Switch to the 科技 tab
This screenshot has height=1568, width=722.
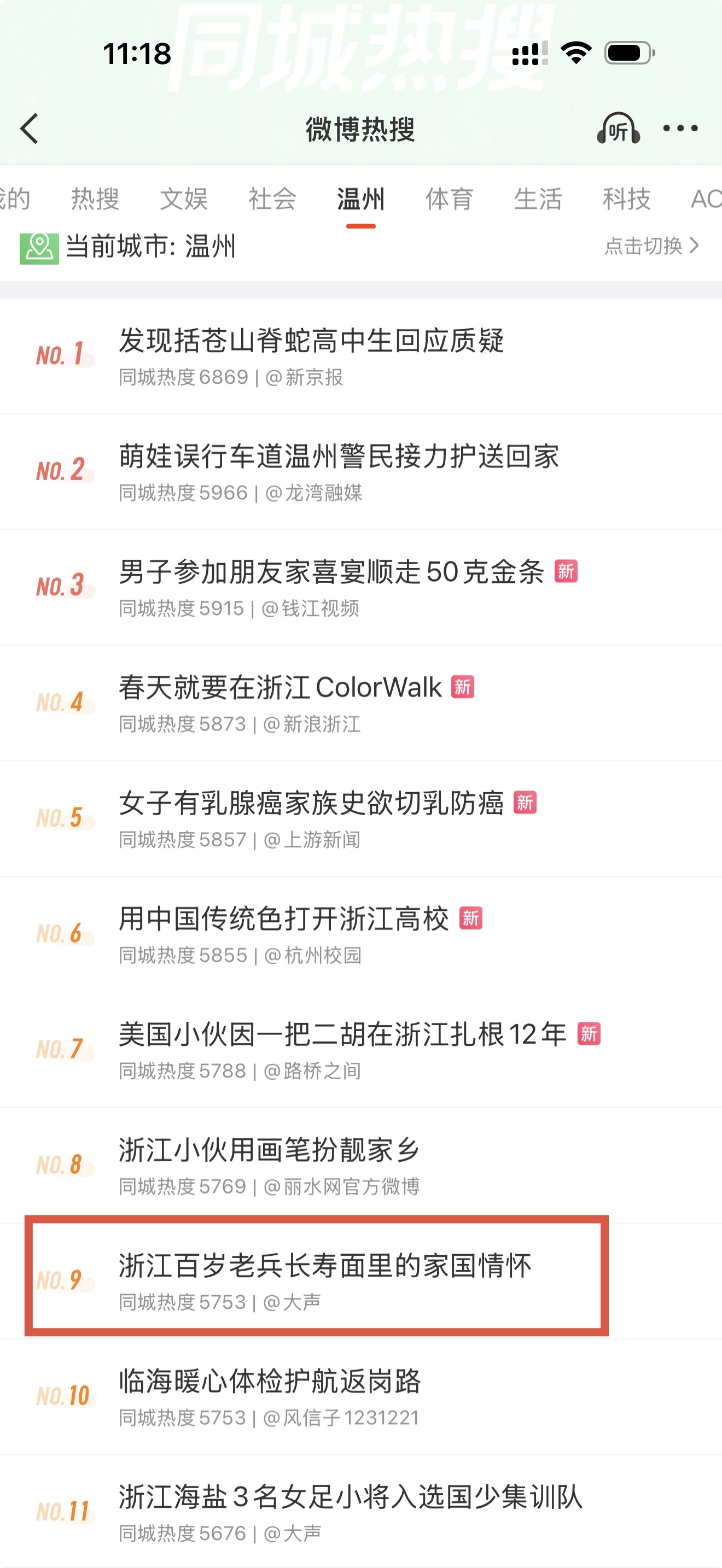[626, 199]
